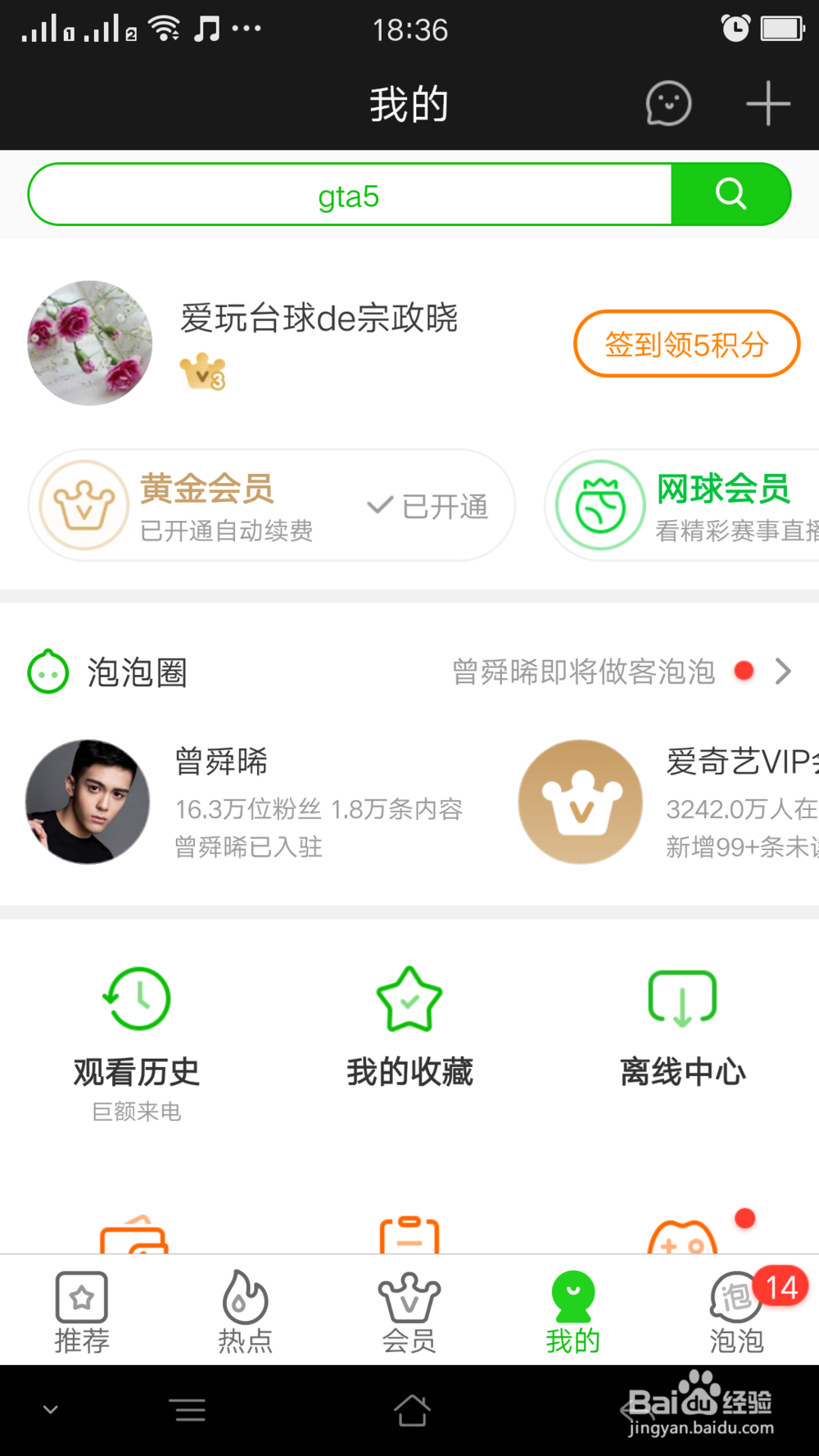
Task: Open the V3 level badge under the username
Action: [202, 373]
